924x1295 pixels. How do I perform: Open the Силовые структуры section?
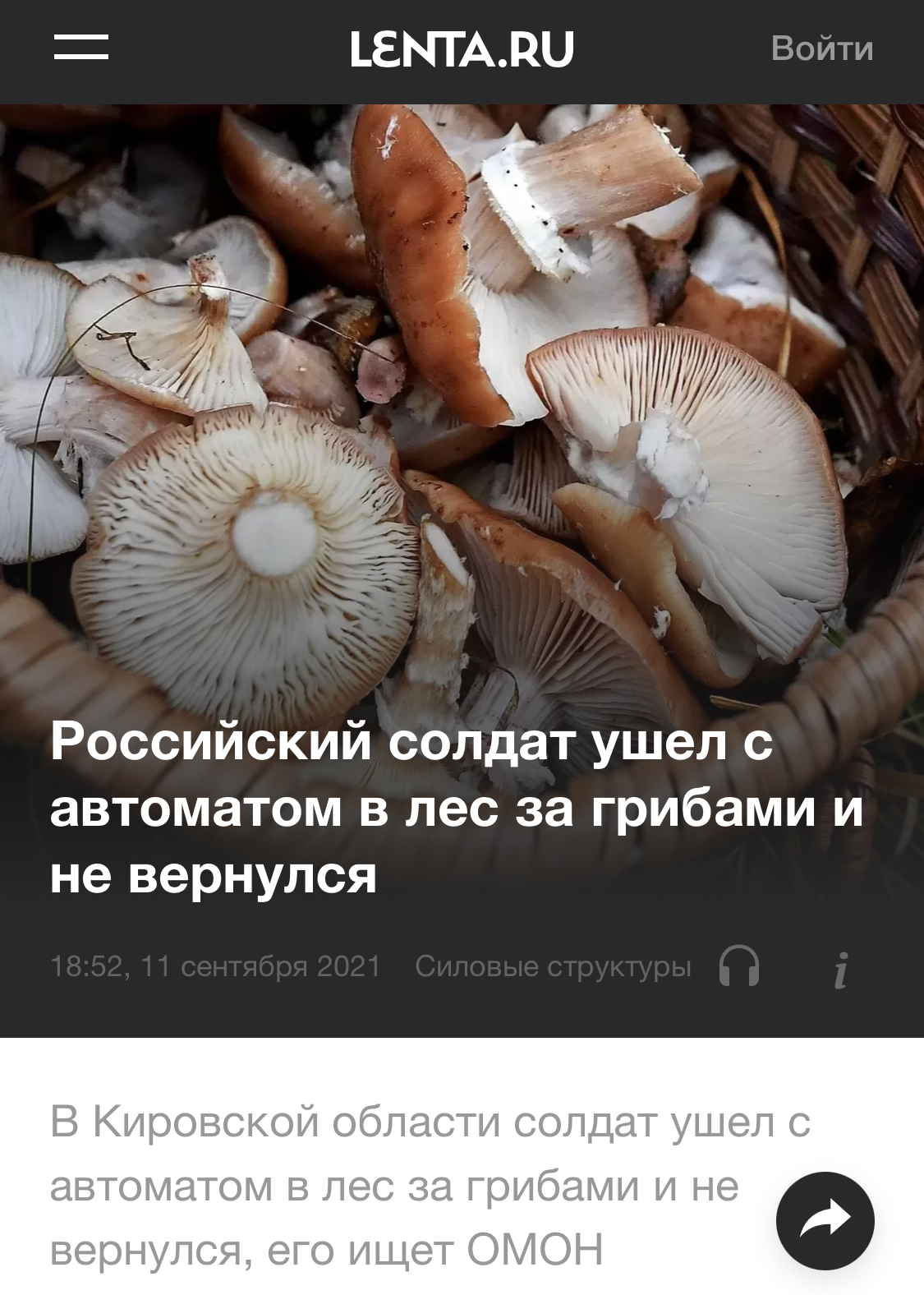pos(553,966)
